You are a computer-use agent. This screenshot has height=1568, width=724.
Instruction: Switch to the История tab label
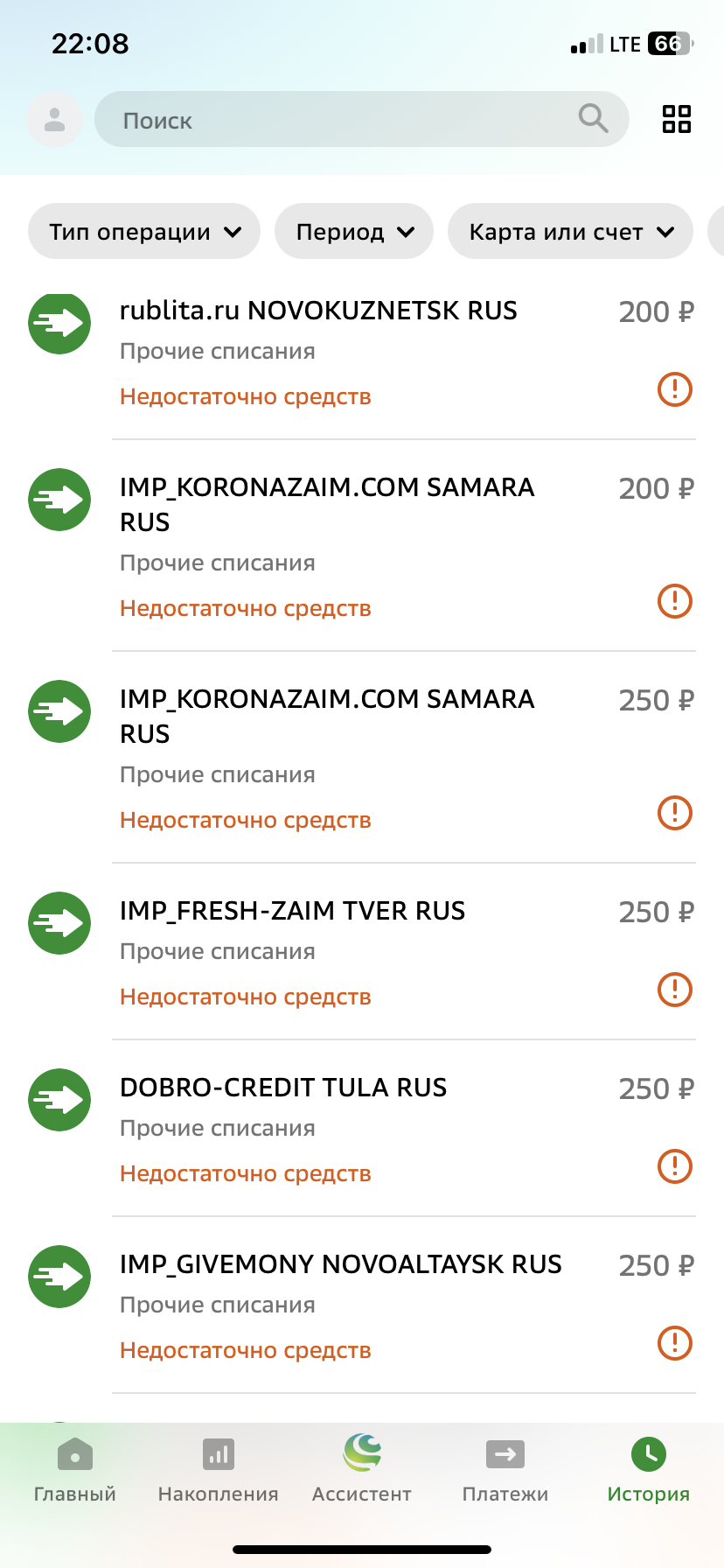[x=647, y=1494]
